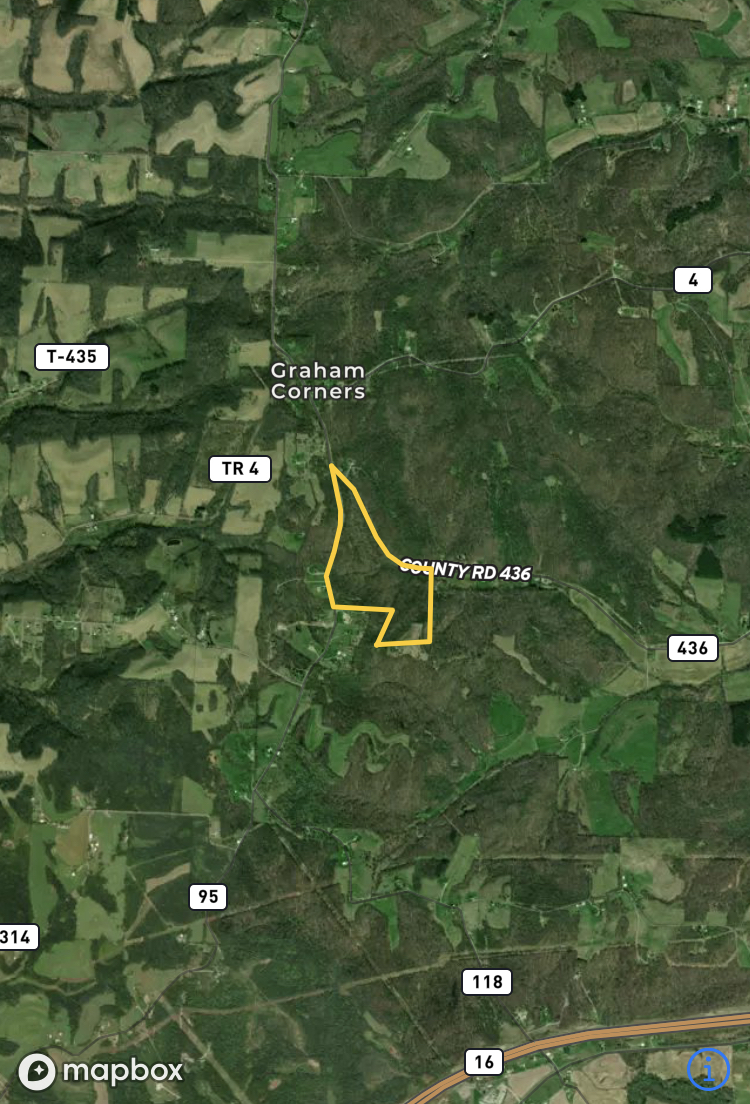Screen dimensions: 750x1104
Task: Open the map attribution info button
Action: [x=708, y=1069]
